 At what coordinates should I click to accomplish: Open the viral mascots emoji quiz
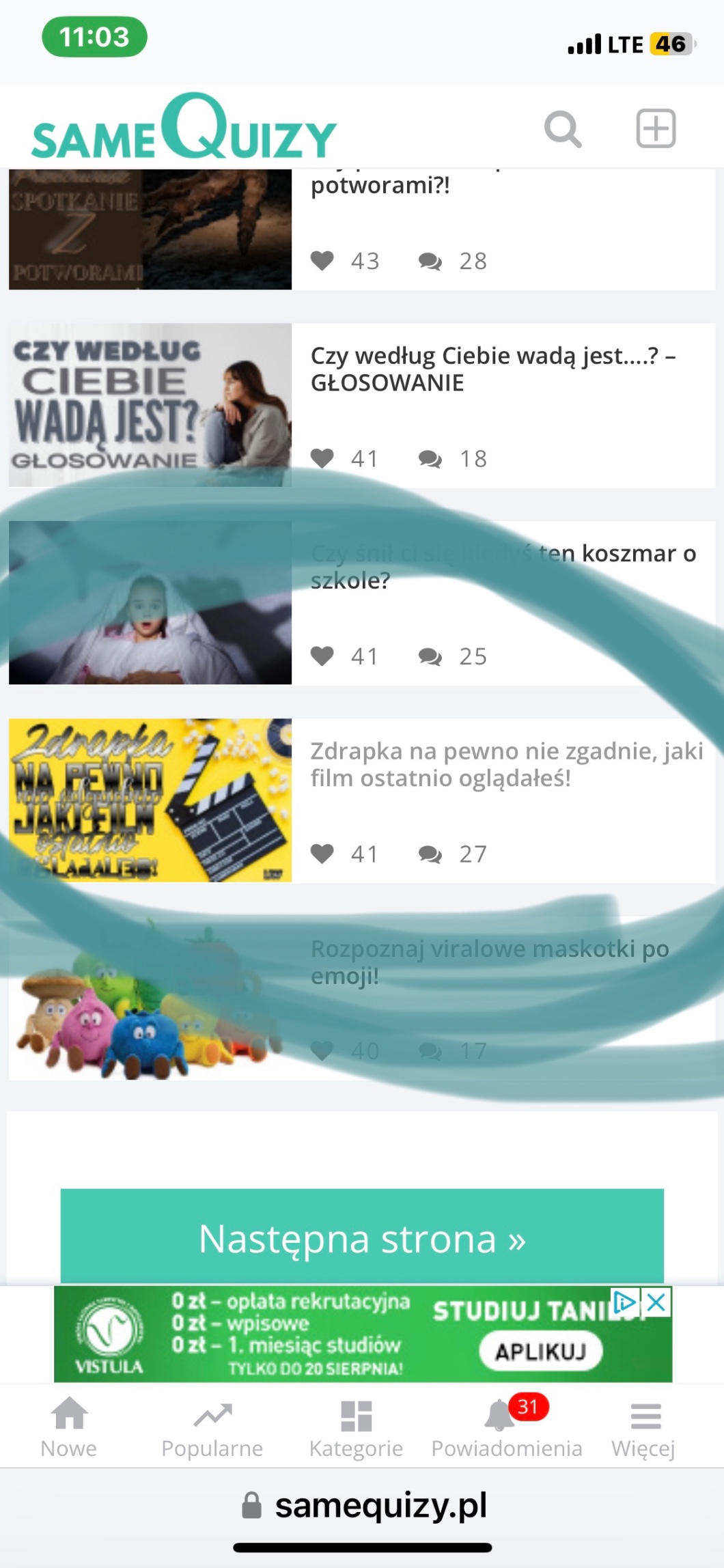tap(362, 998)
